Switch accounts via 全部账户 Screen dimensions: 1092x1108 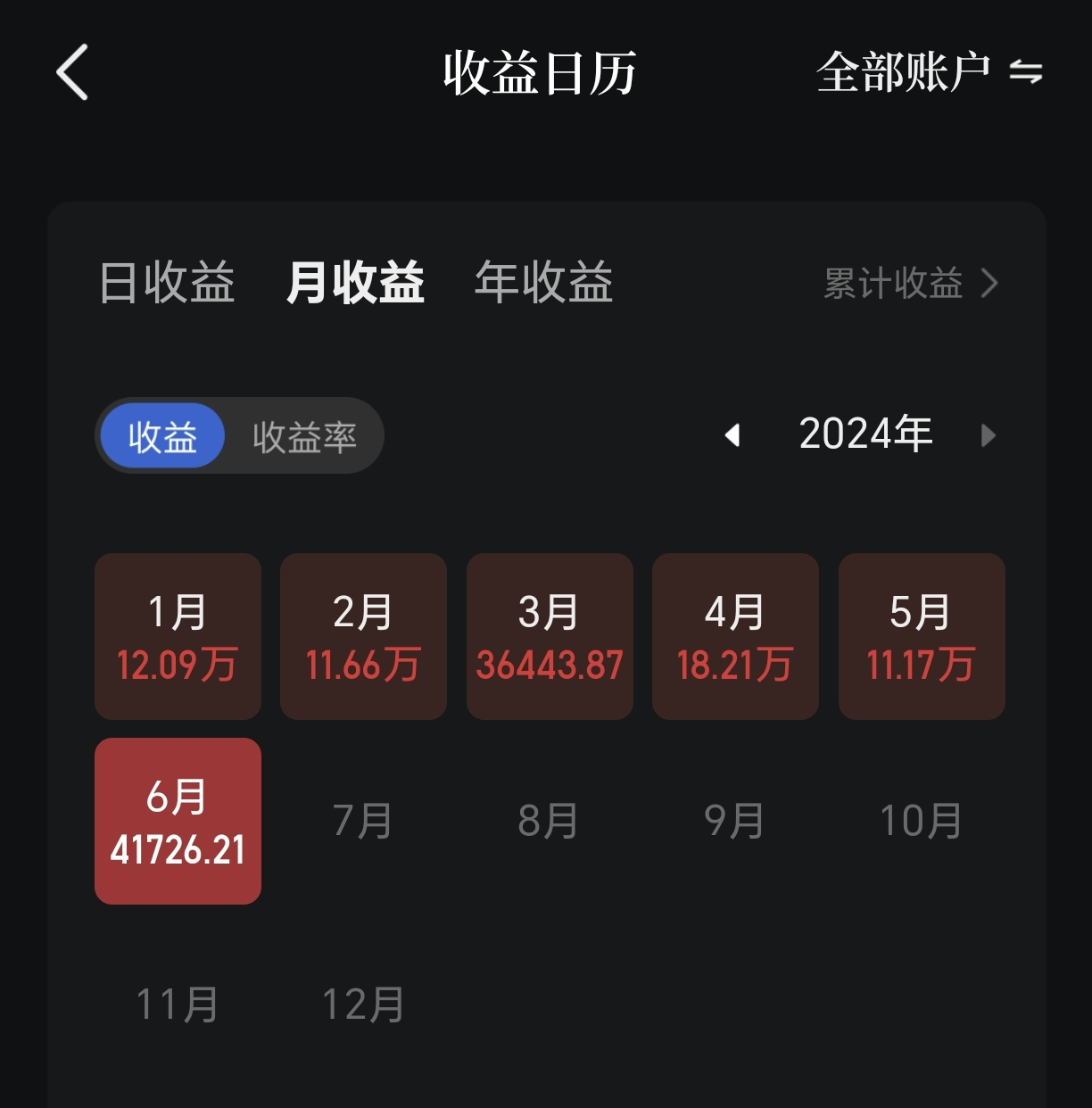pos(930,72)
